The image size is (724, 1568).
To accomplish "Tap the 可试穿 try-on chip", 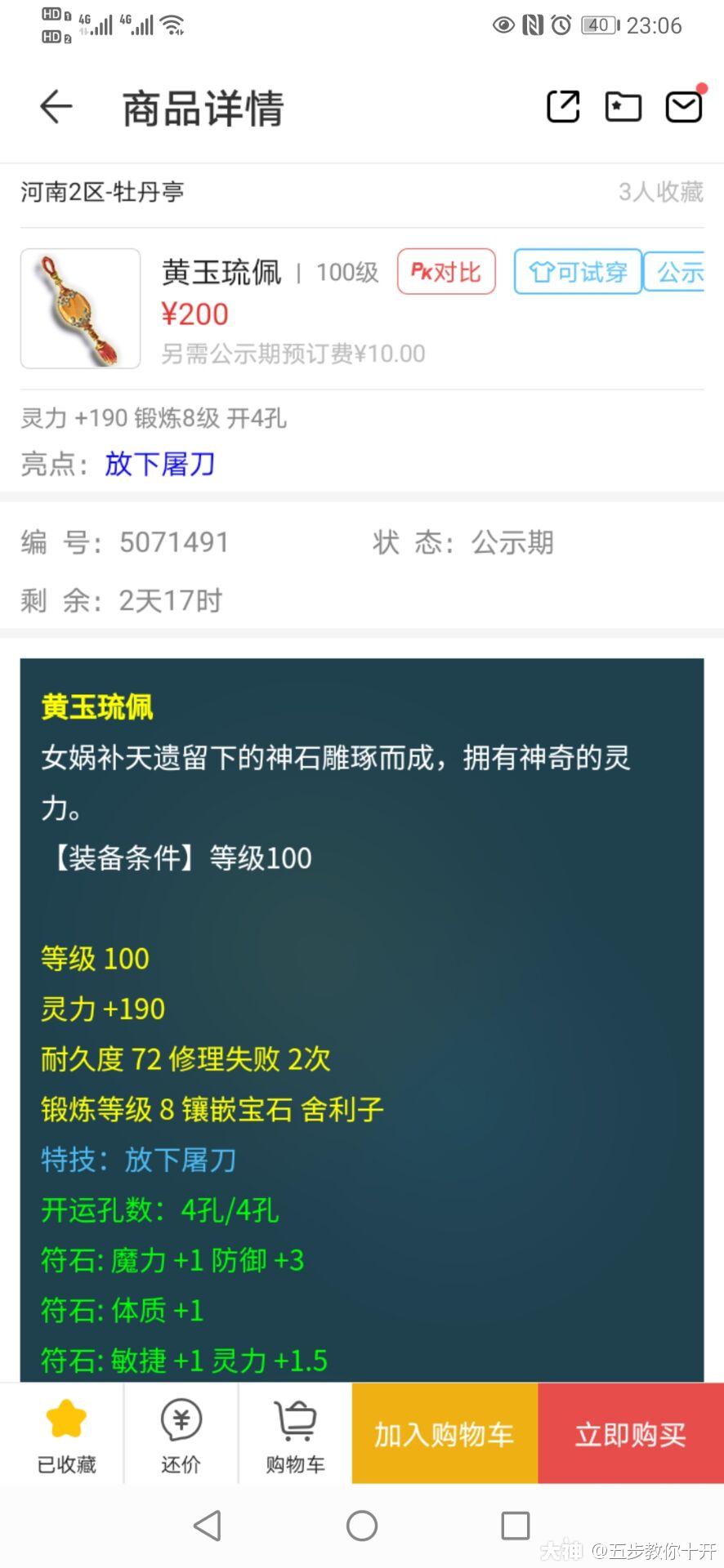I will (x=578, y=272).
